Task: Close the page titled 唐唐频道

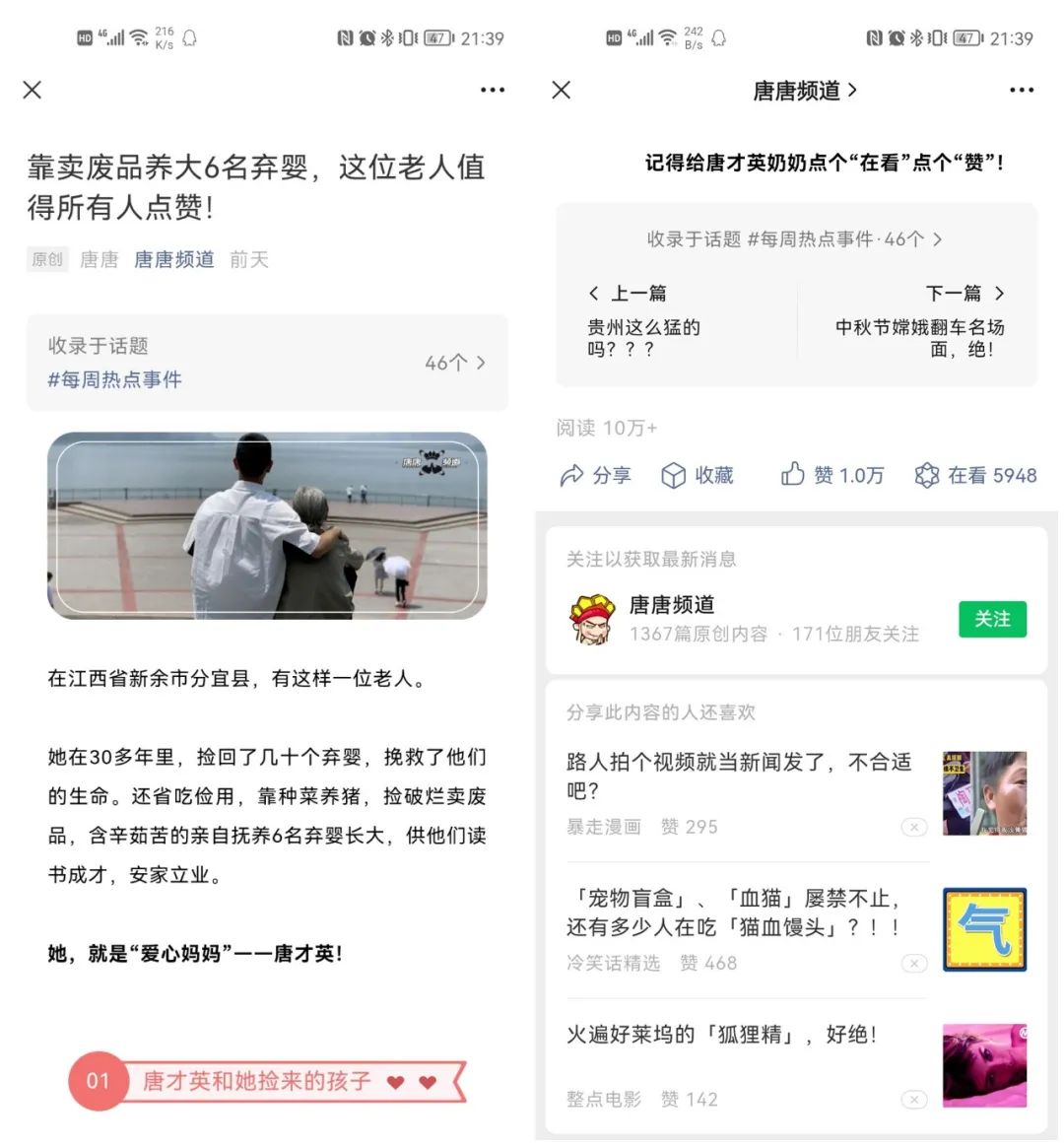Action: [562, 90]
